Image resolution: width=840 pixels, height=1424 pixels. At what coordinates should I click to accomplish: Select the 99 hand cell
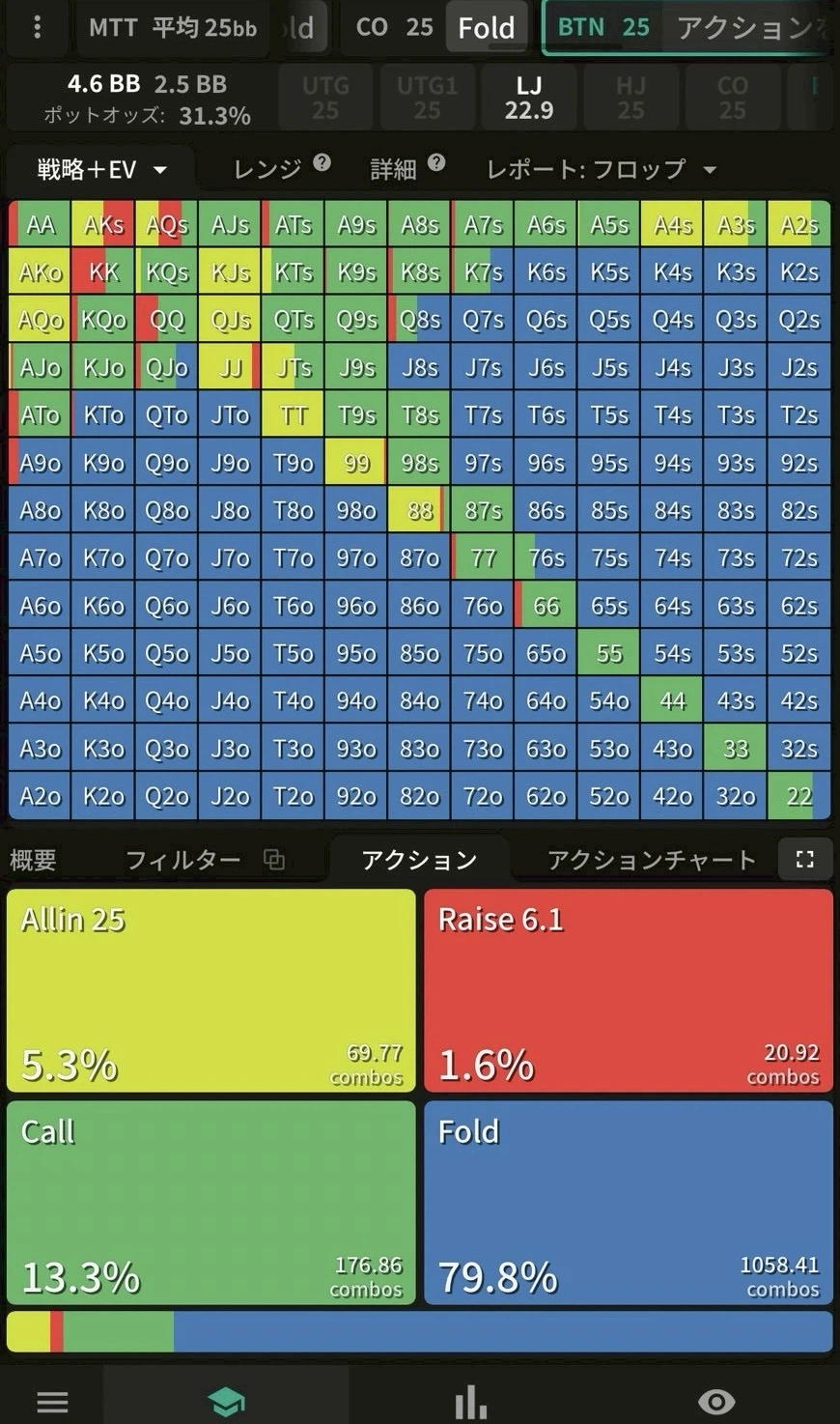356,463
